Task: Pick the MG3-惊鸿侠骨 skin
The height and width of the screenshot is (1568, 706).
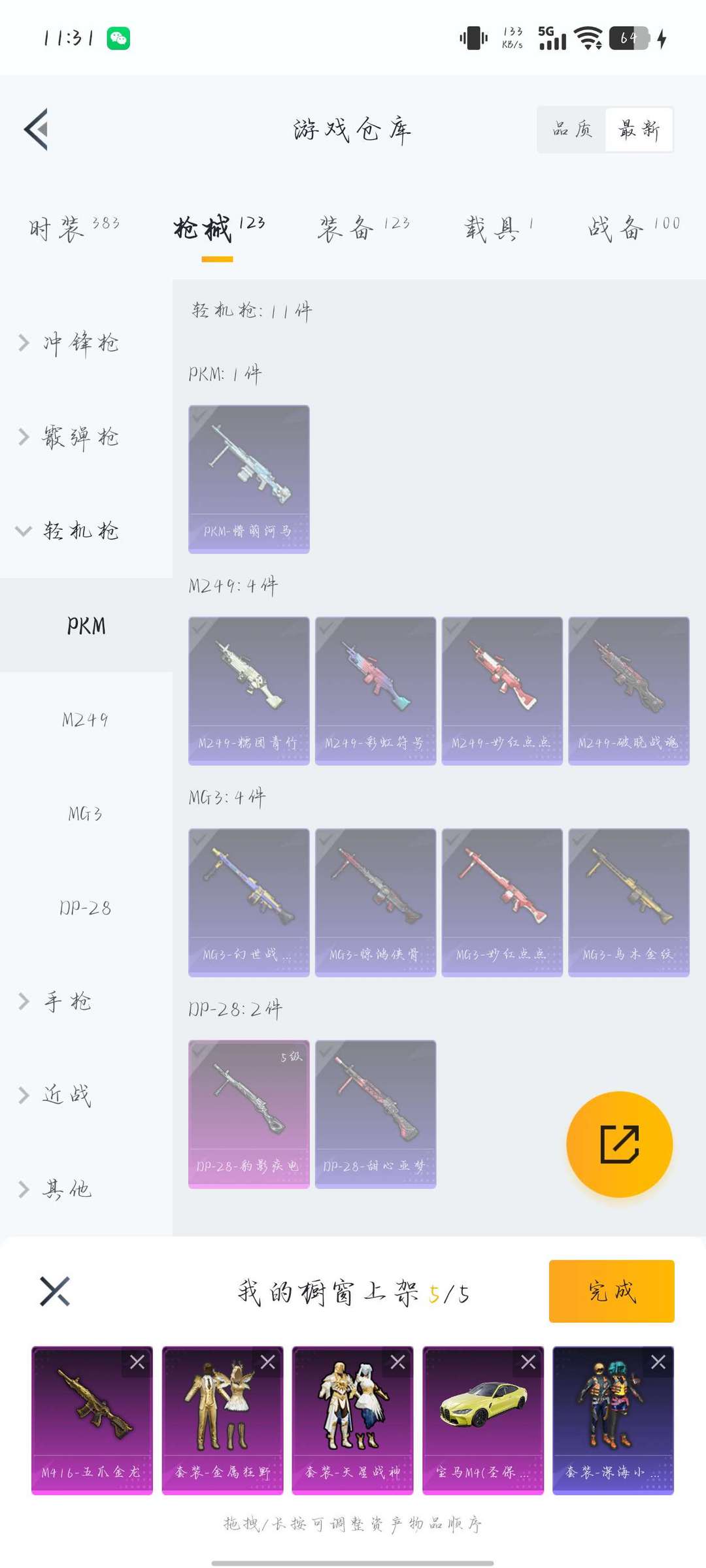Action: pyautogui.click(x=375, y=902)
